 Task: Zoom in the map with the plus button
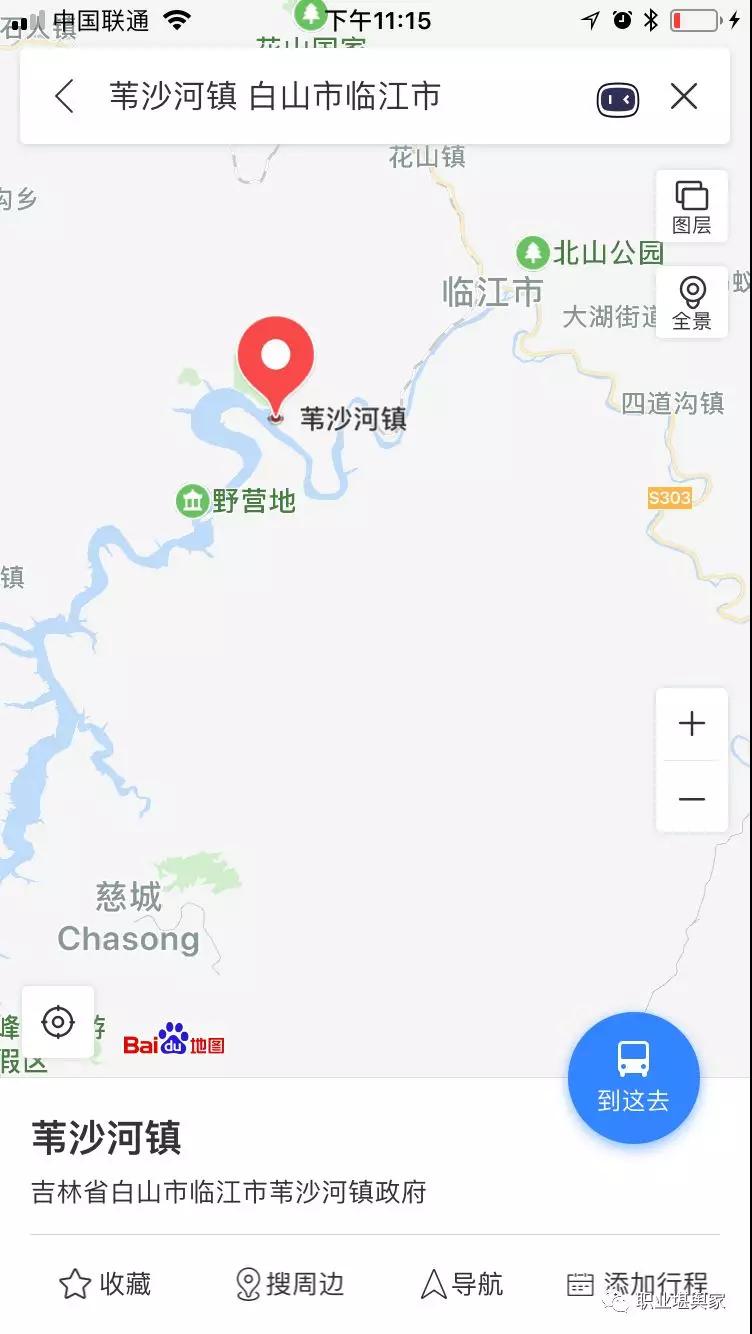[x=691, y=724]
